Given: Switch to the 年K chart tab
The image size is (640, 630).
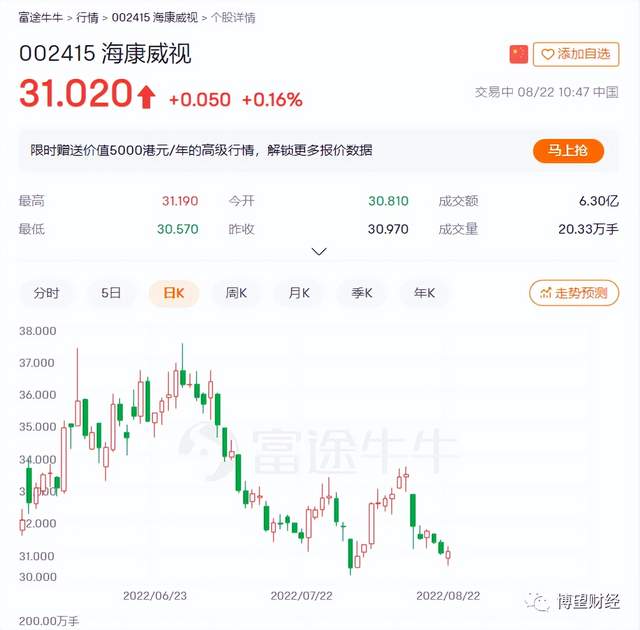Looking at the screenshot, I should [x=424, y=293].
